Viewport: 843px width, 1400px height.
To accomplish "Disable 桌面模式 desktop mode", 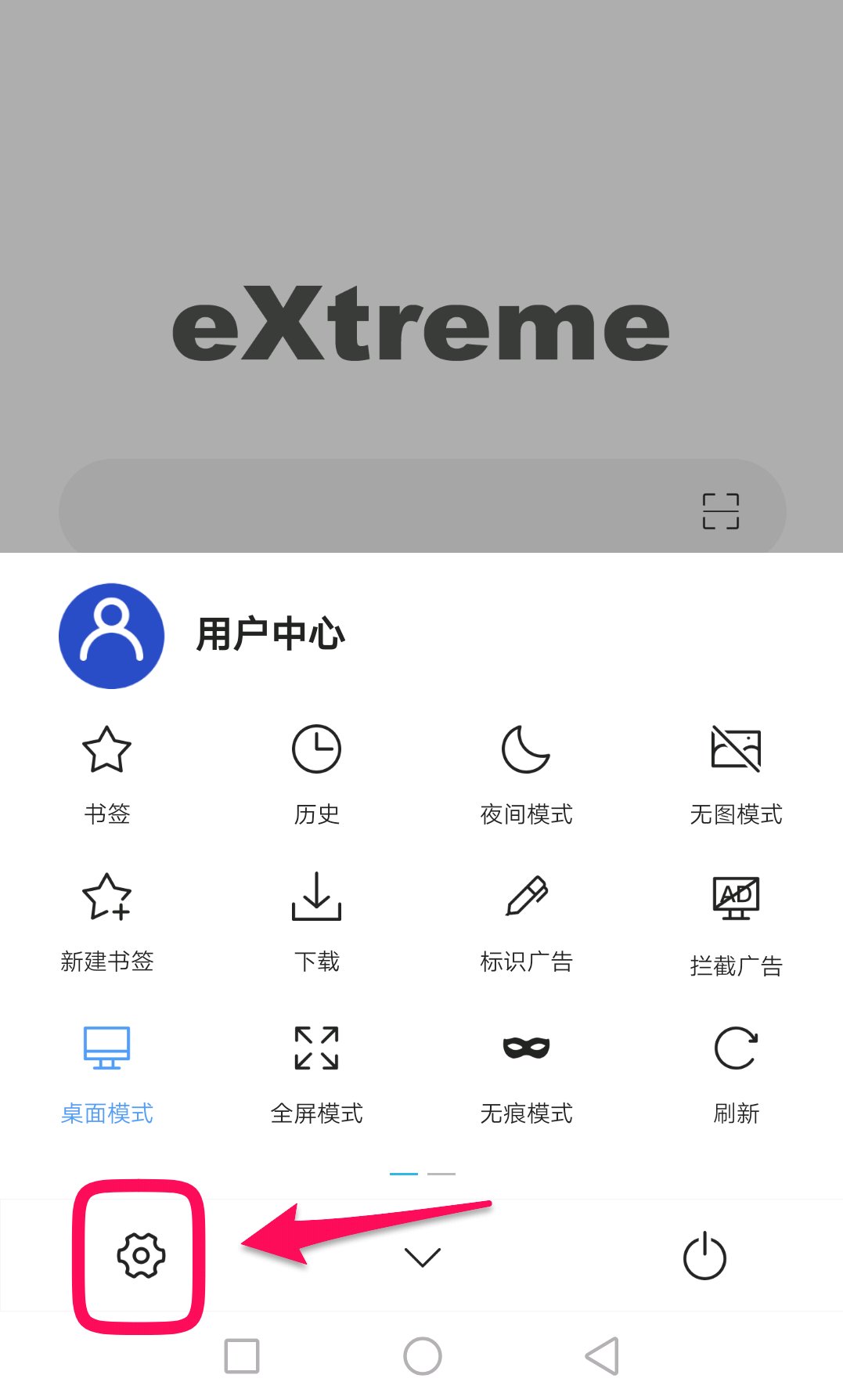I will click(107, 1074).
